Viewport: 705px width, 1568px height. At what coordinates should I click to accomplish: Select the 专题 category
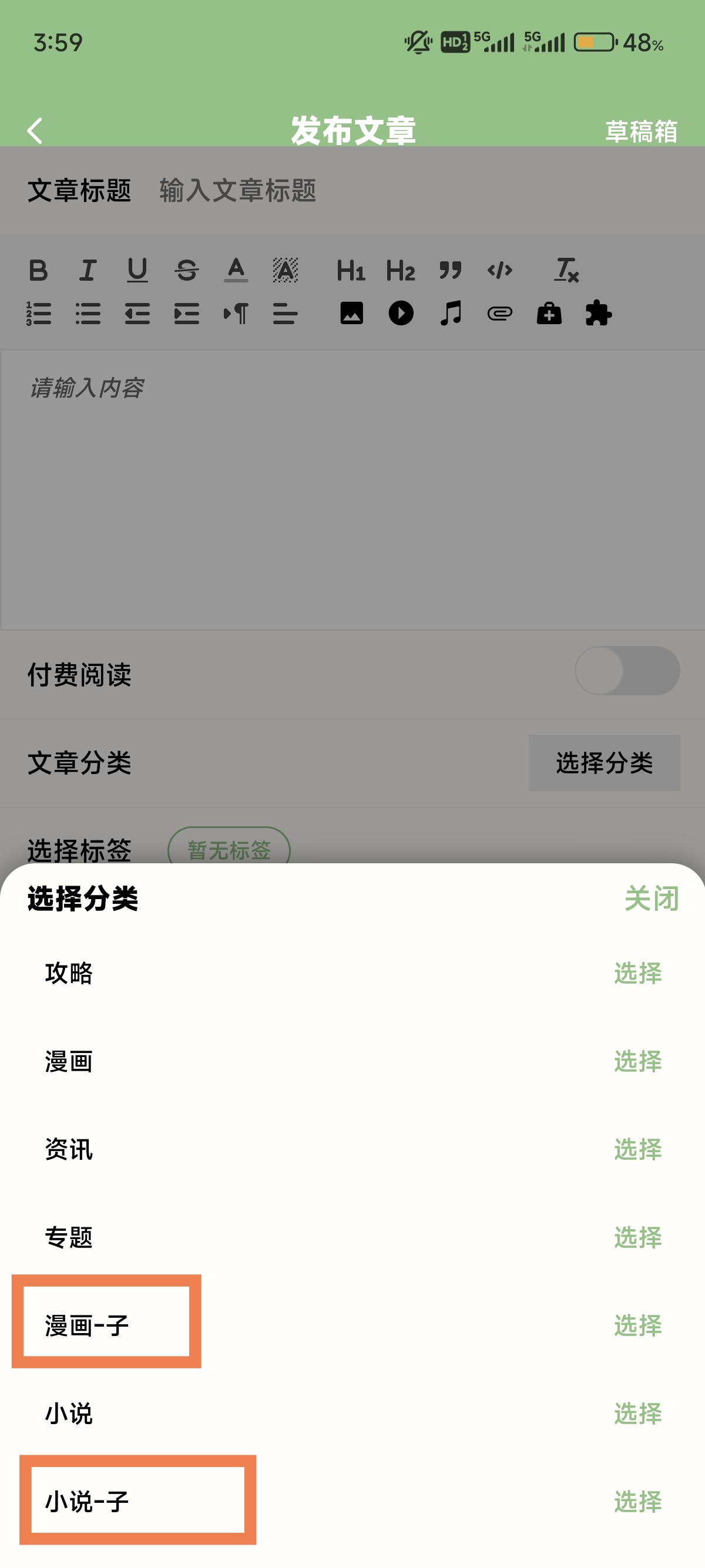(x=637, y=1237)
